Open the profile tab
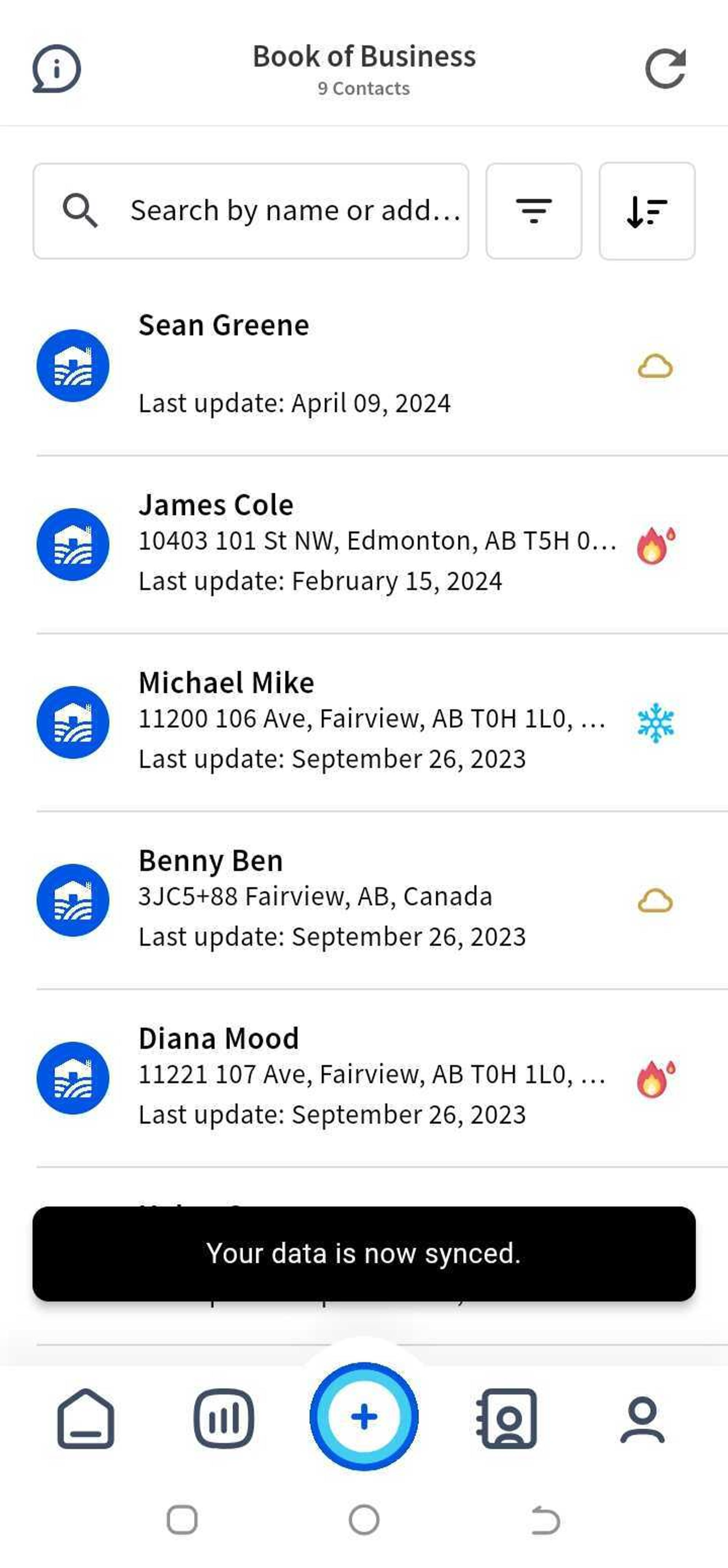The width and height of the screenshot is (728, 1568). [x=643, y=1420]
